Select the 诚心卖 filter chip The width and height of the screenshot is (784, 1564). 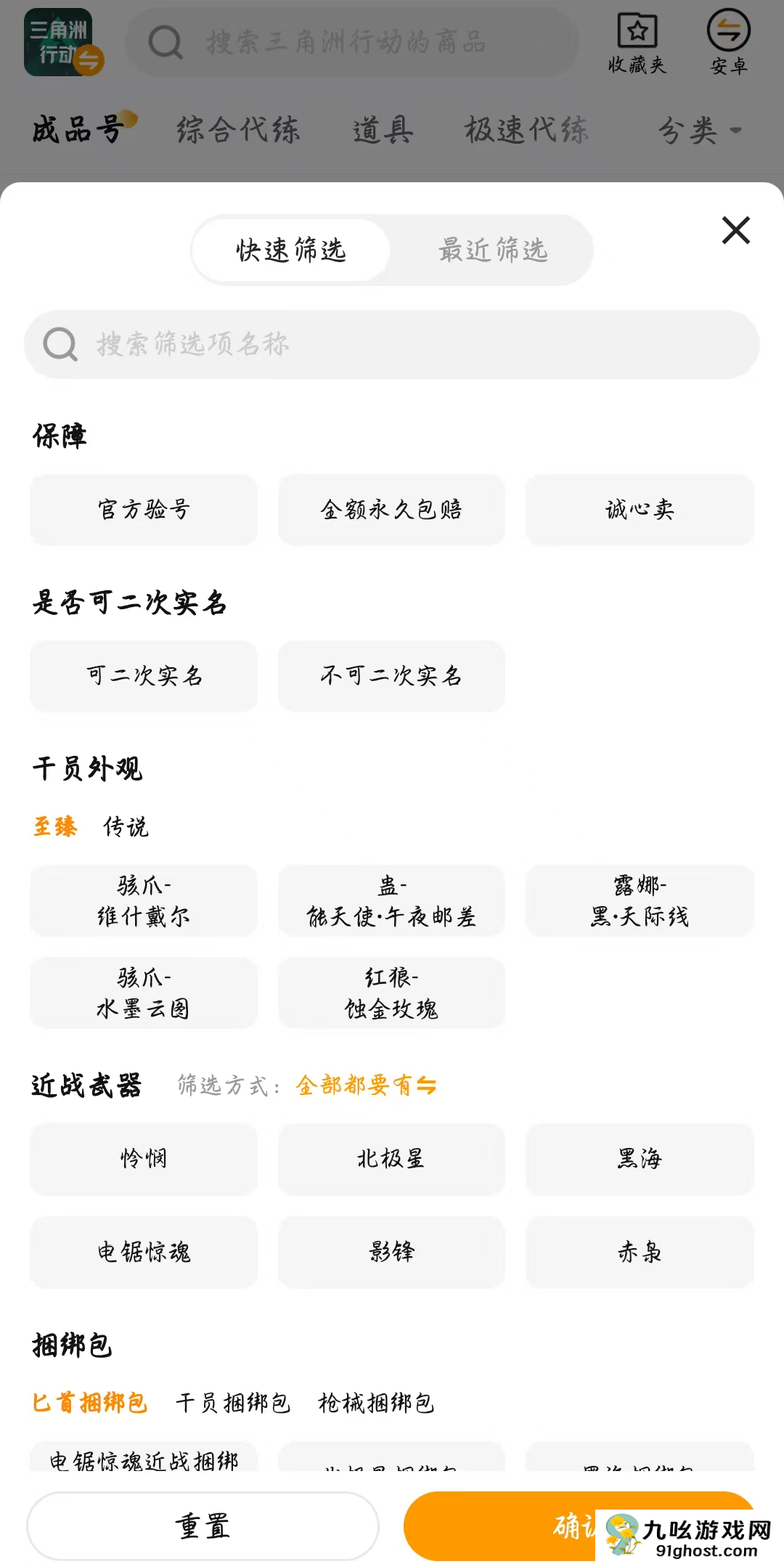639,509
